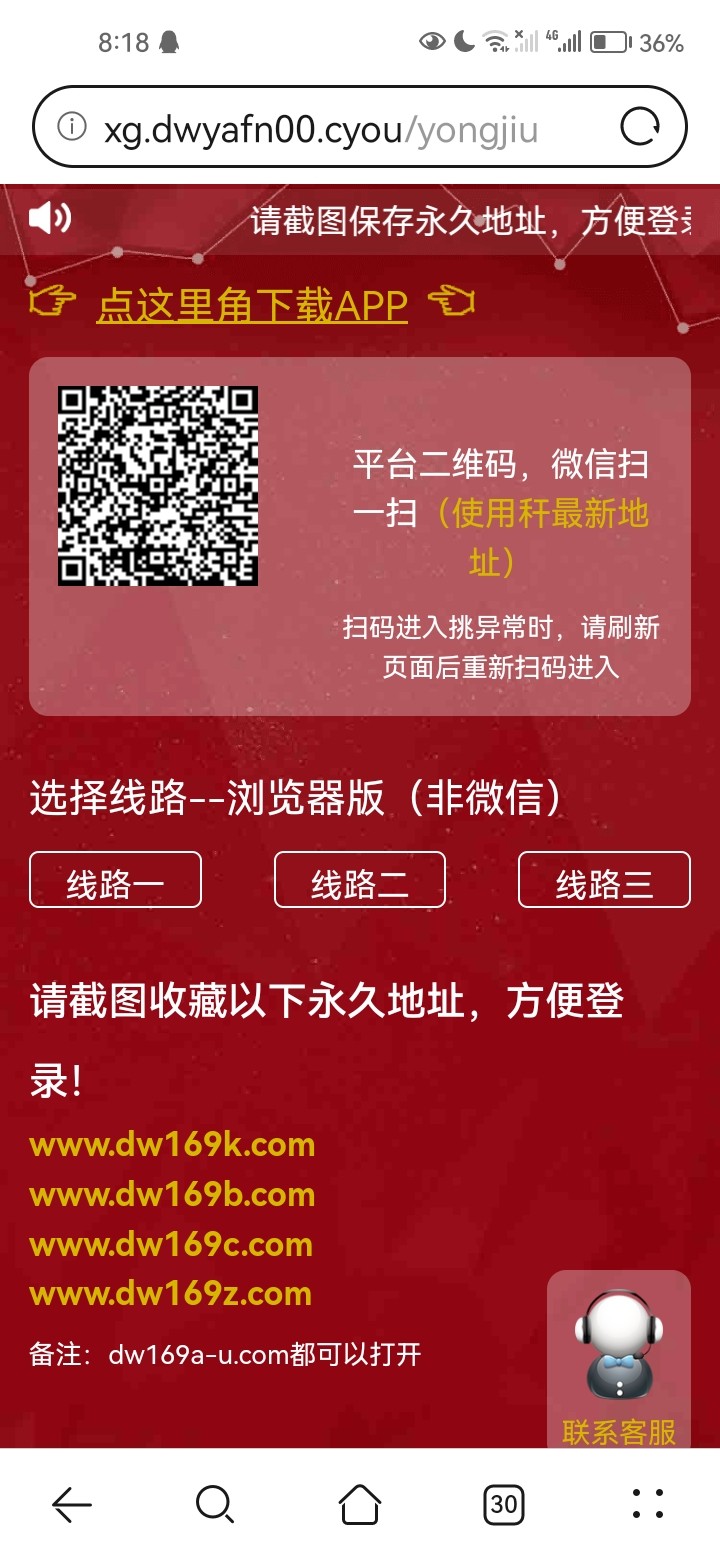Open browser search from the bottom bar
Image resolution: width=720 pixels, height=1560 pixels.
[x=215, y=1503]
